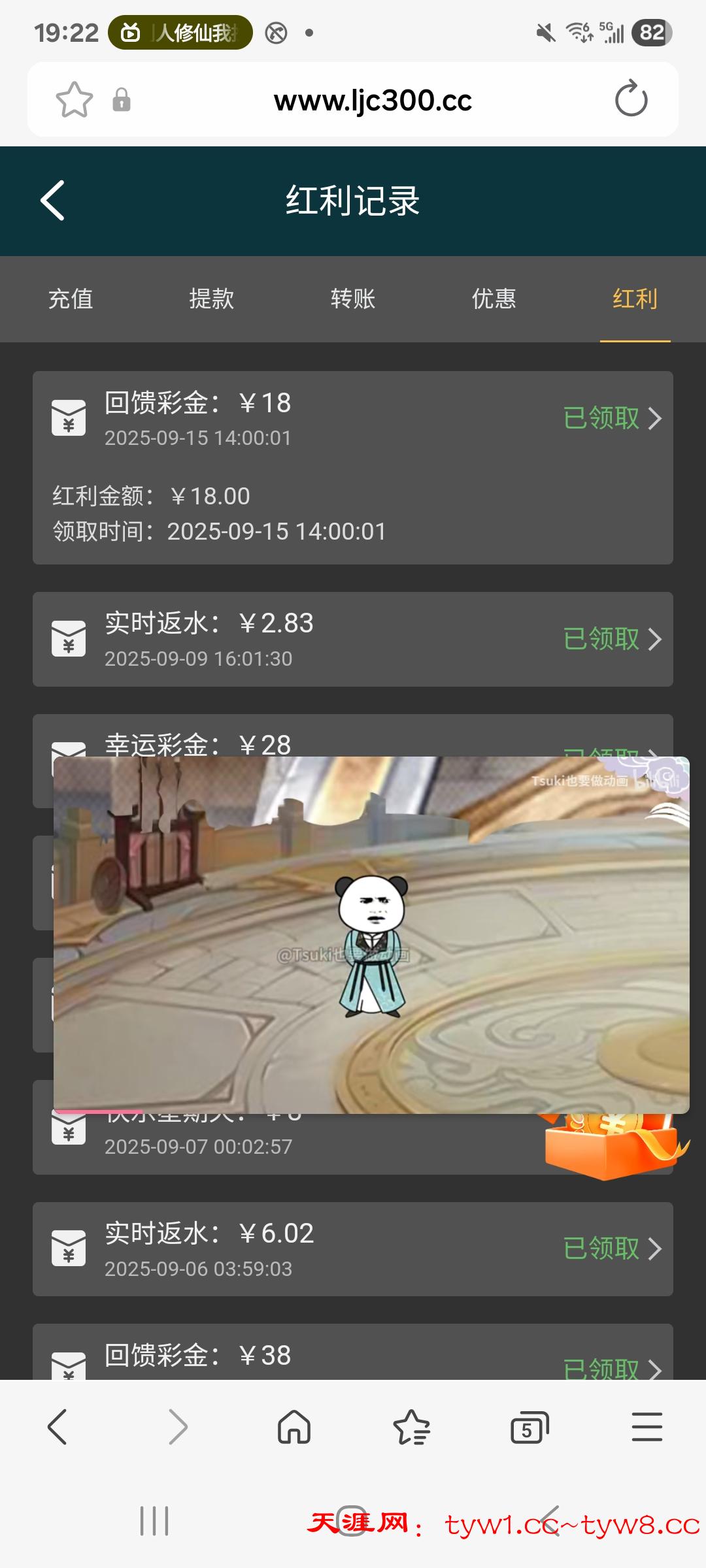
Task: Open the 转账 tab
Action: (353, 299)
